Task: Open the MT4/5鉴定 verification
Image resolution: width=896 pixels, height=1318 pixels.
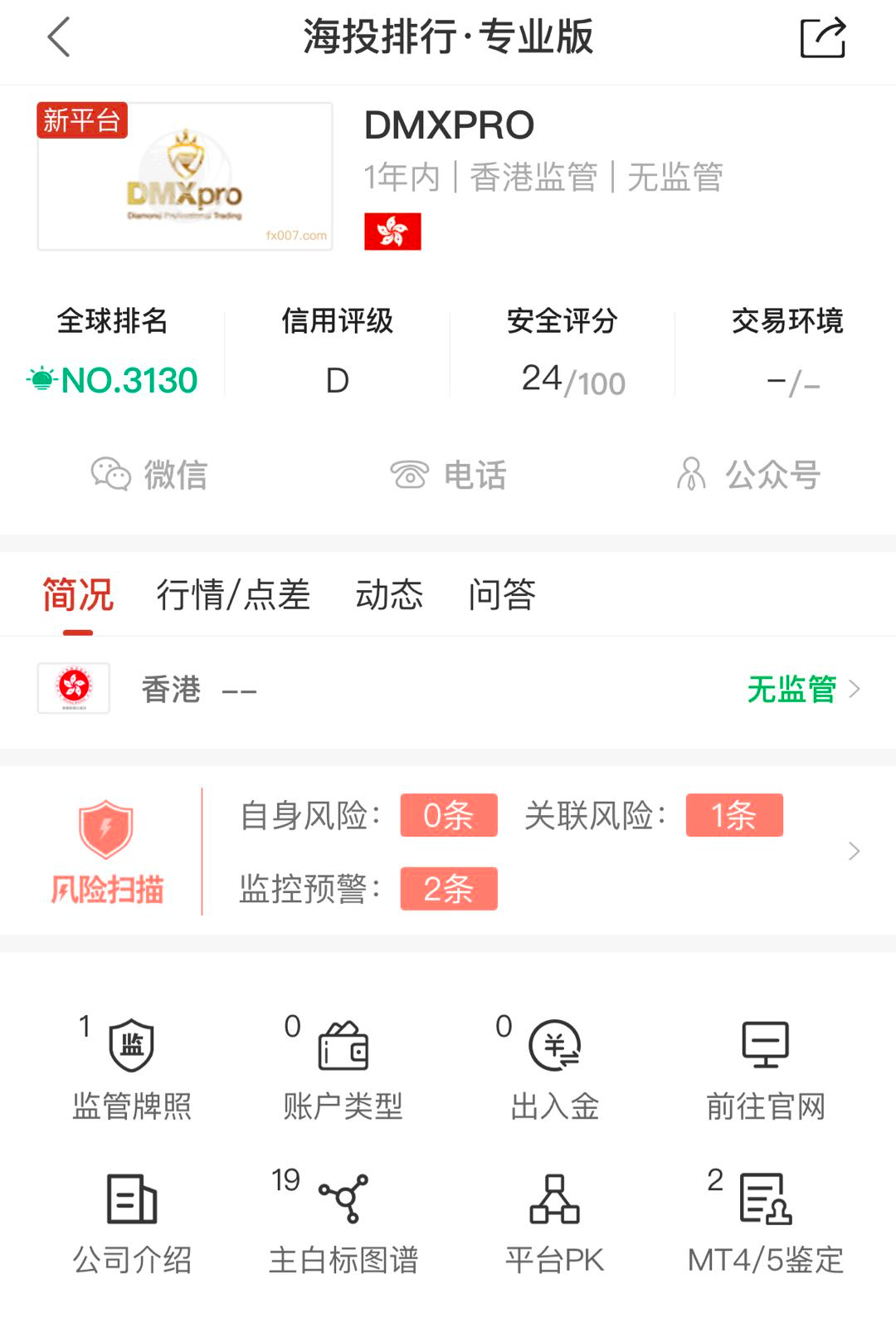Action: [764, 1220]
